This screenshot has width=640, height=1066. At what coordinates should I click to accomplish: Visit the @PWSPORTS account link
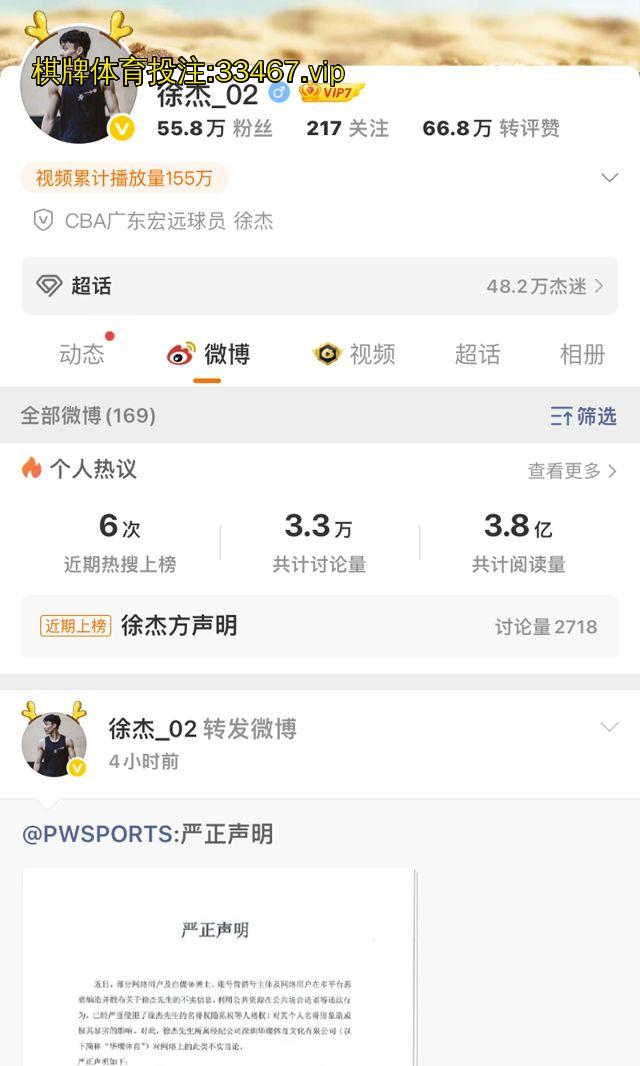97,834
